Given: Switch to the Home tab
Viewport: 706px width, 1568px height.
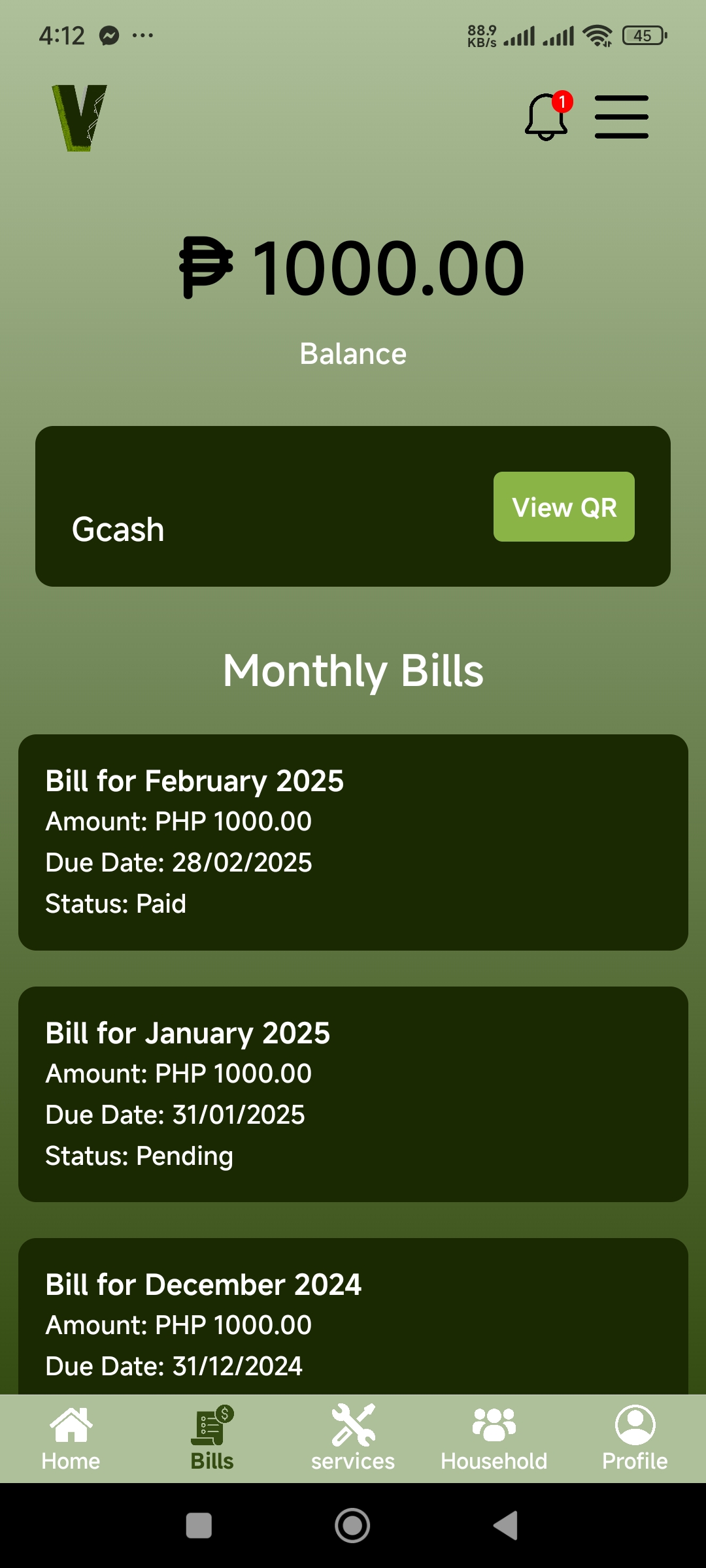Looking at the screenshot, I should (x=71, y=1438).
